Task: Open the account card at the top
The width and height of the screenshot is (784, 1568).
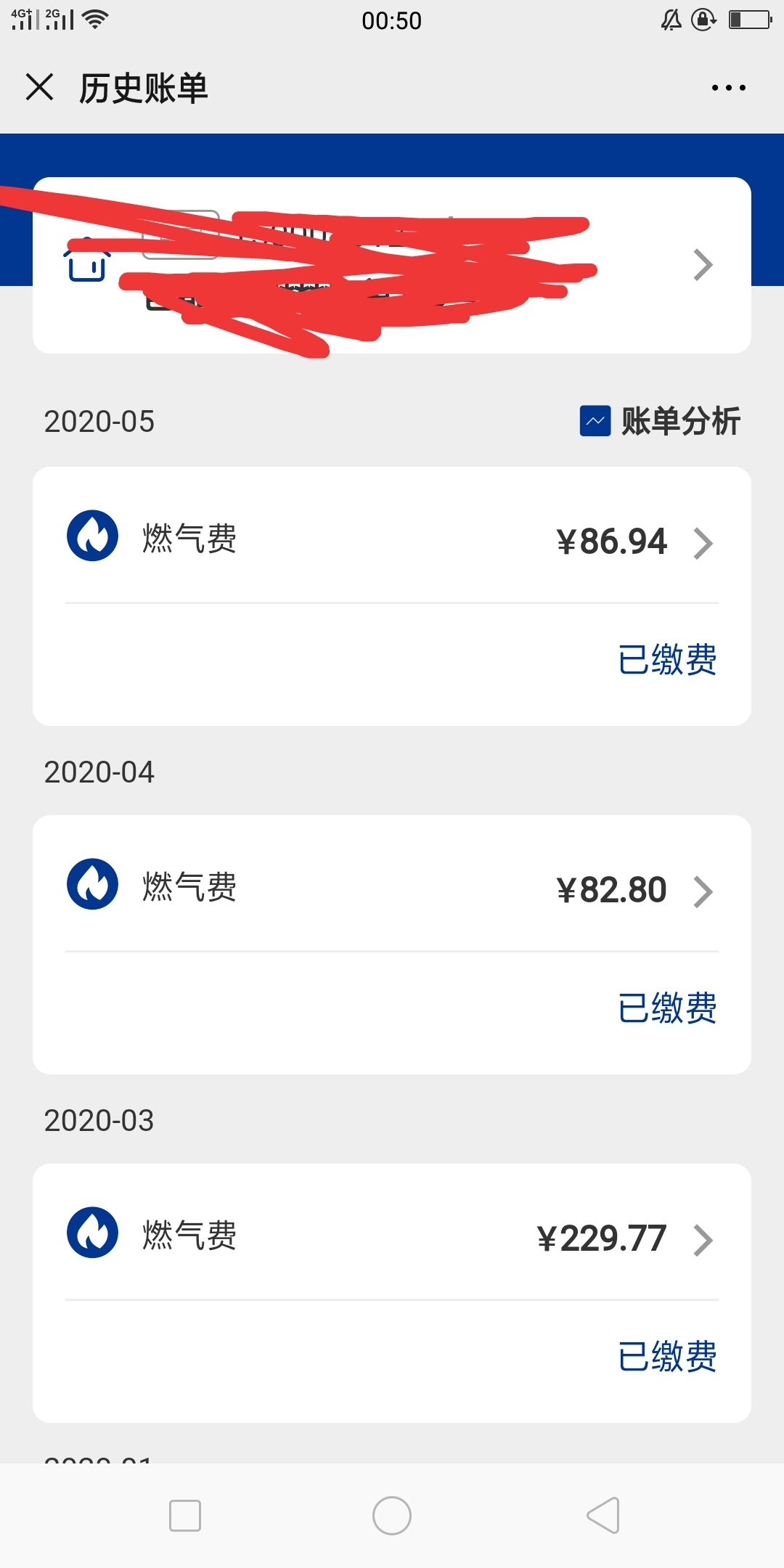Action: (392, 265)
